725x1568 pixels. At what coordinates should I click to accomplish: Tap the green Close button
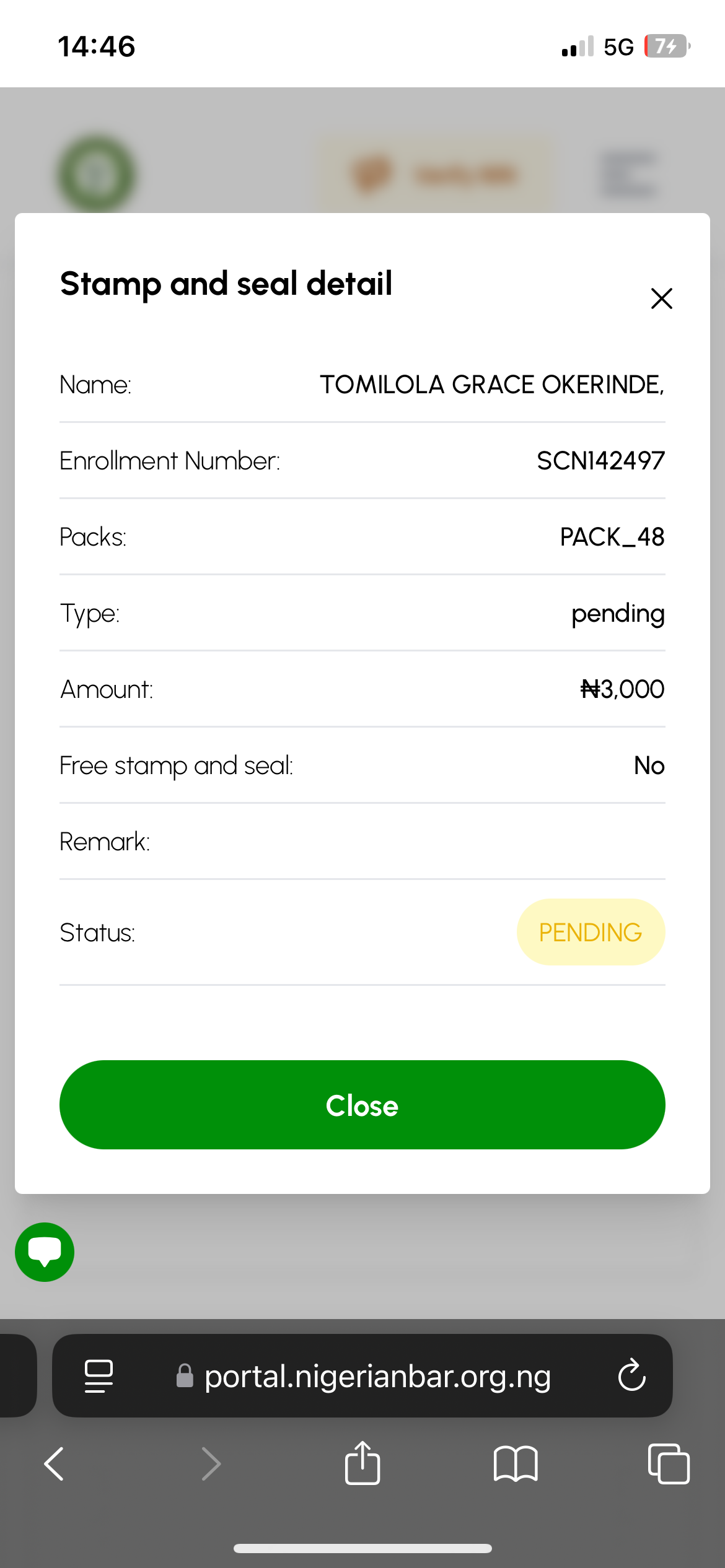[362, 1105]
